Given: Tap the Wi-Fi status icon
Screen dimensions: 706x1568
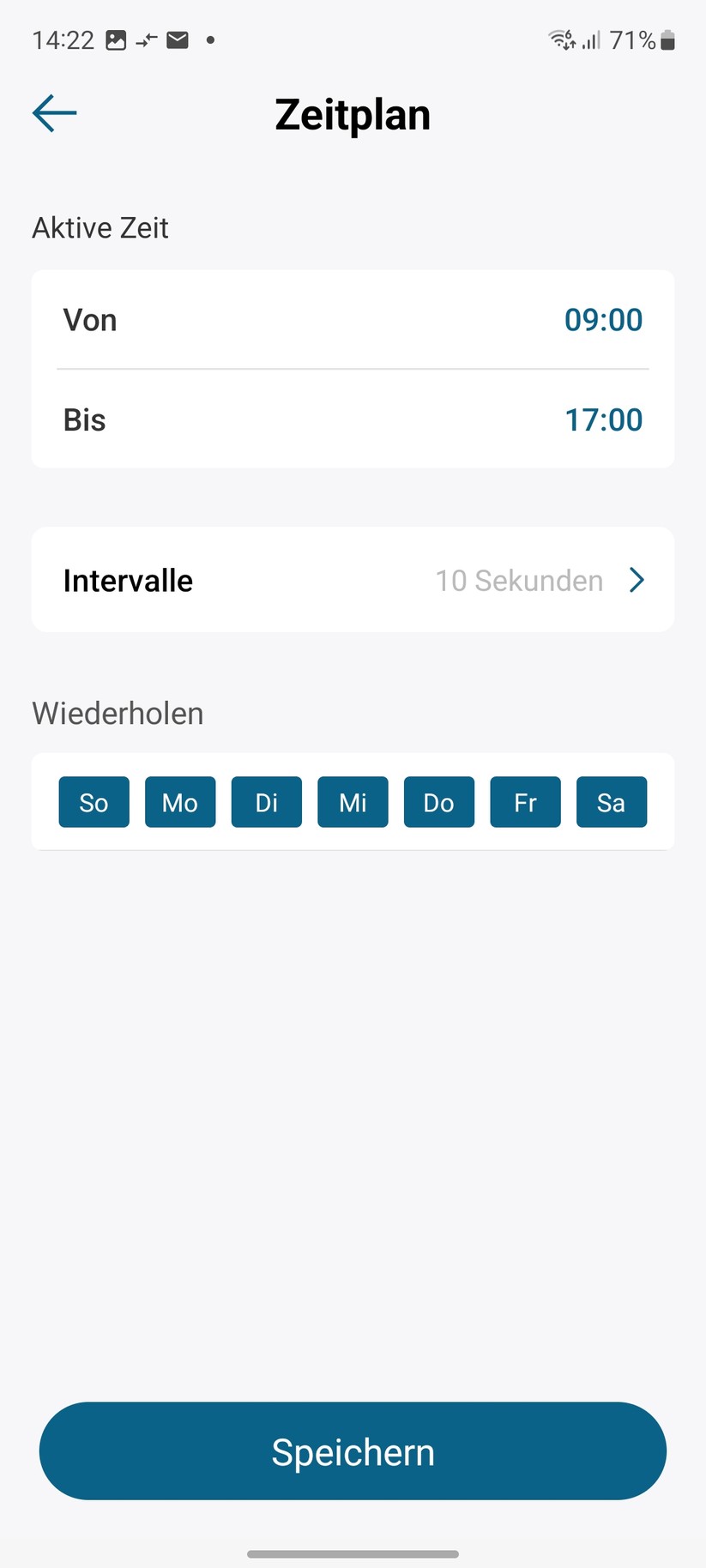Looking at the screenshot, I should pyautogui.click(x=559, y=38).
